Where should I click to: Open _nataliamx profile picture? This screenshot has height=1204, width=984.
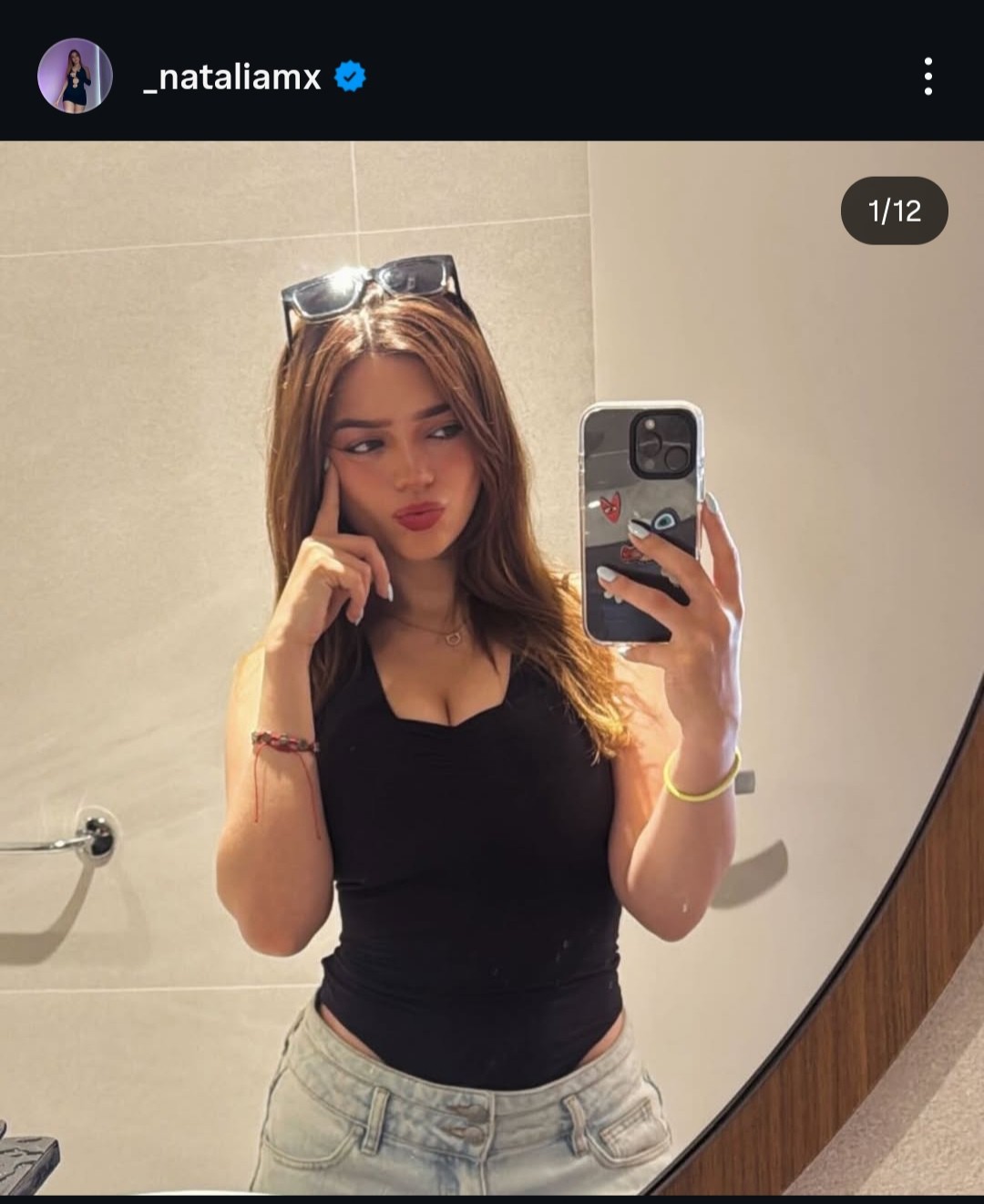(x=75, y=76)
